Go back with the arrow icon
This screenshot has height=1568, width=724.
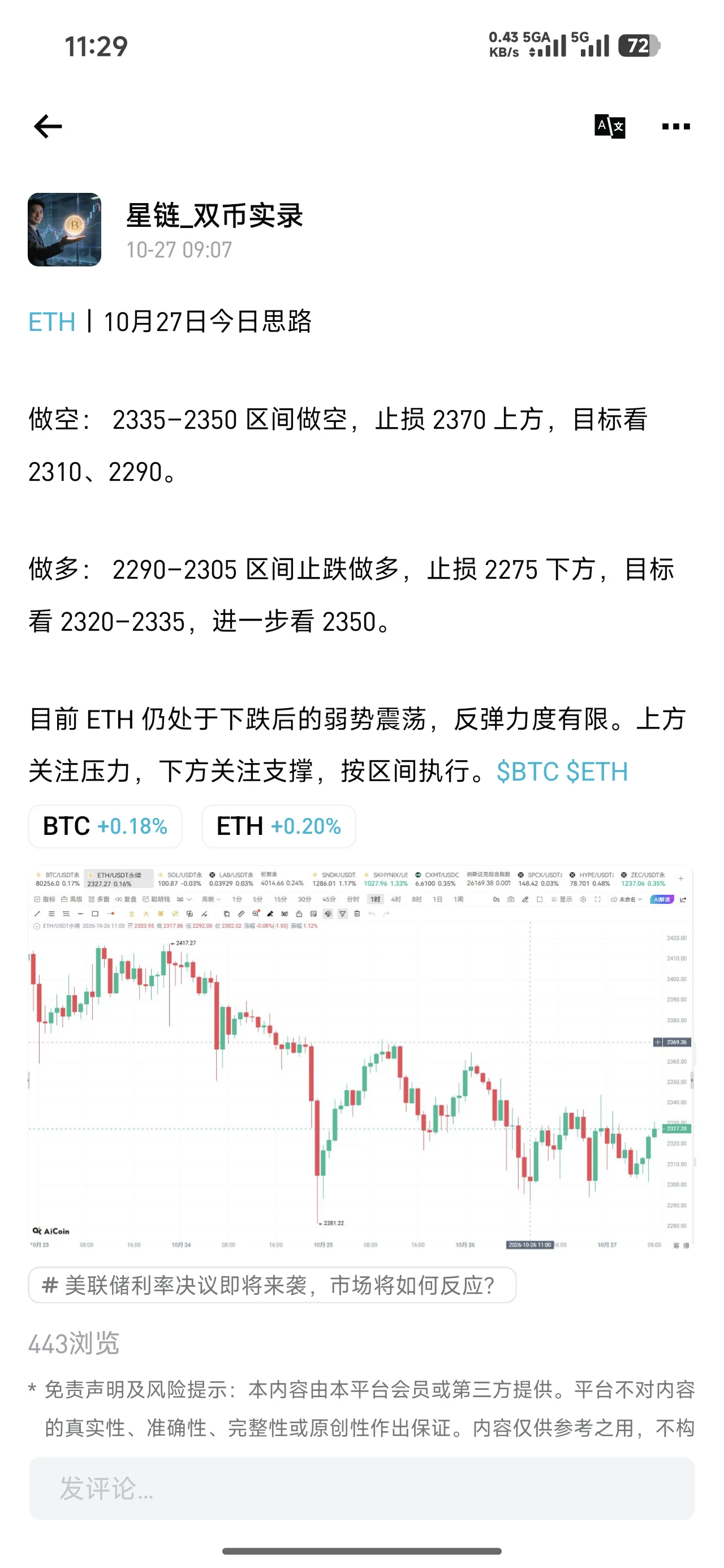[48, 127]
